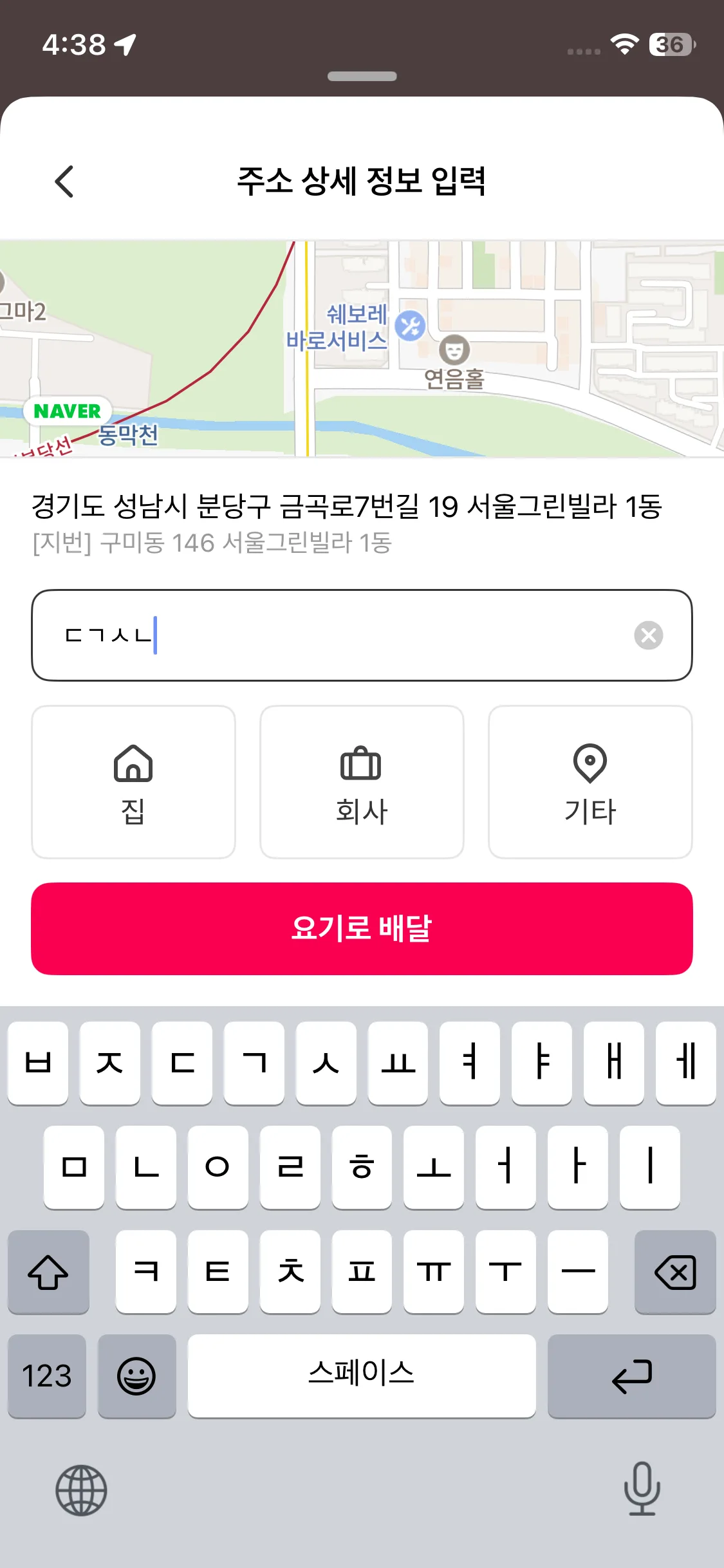Go back from address detail entry

64,182
